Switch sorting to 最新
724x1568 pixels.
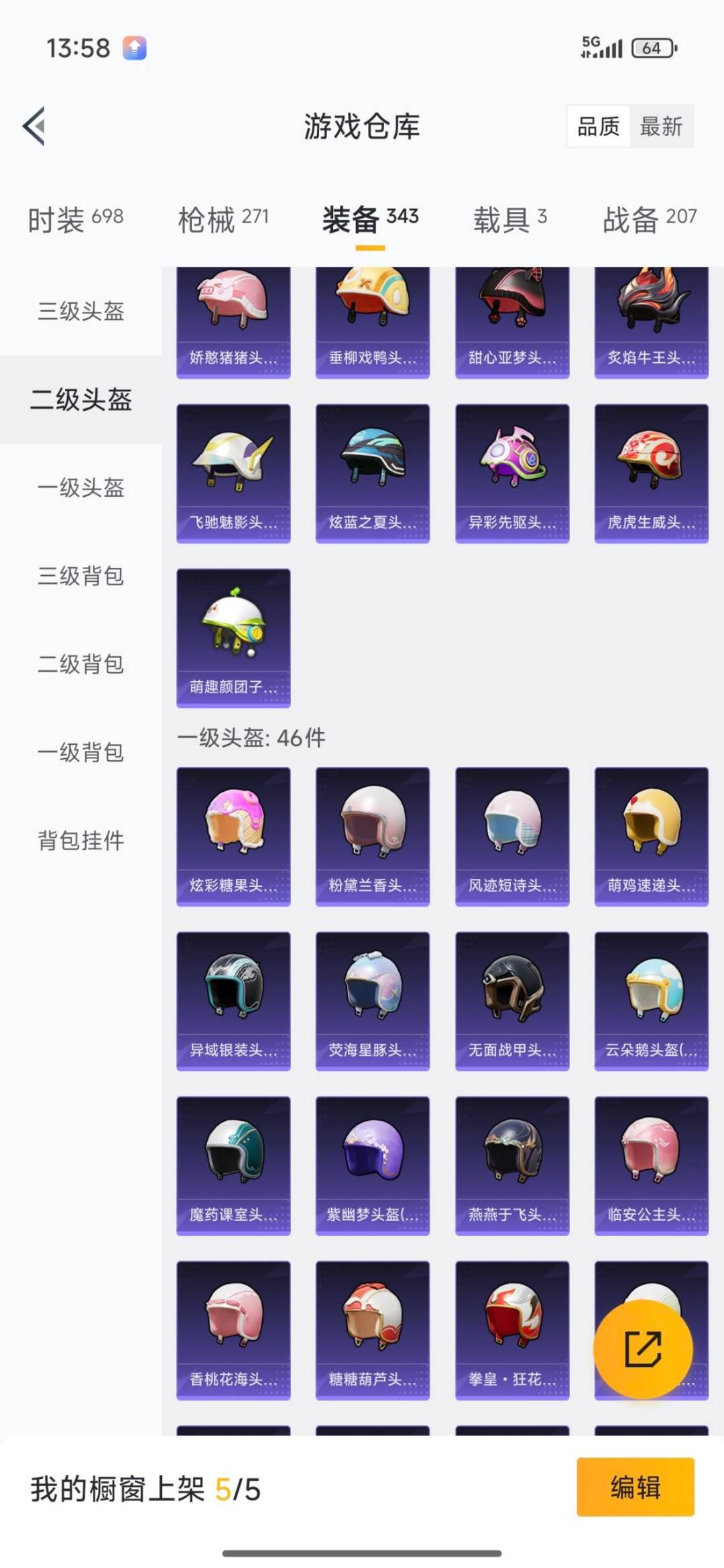click(662, 127)
